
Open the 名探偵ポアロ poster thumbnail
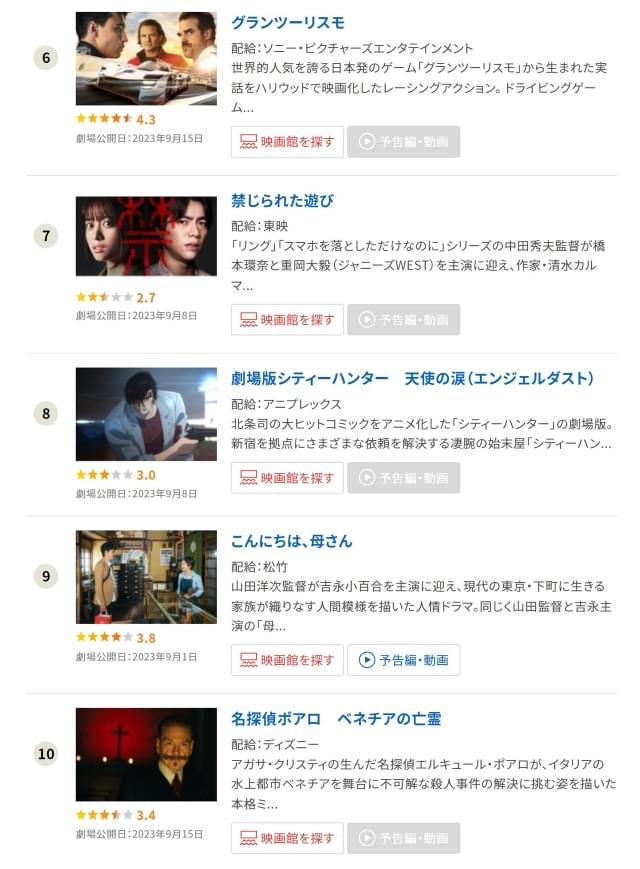[146, 754]
